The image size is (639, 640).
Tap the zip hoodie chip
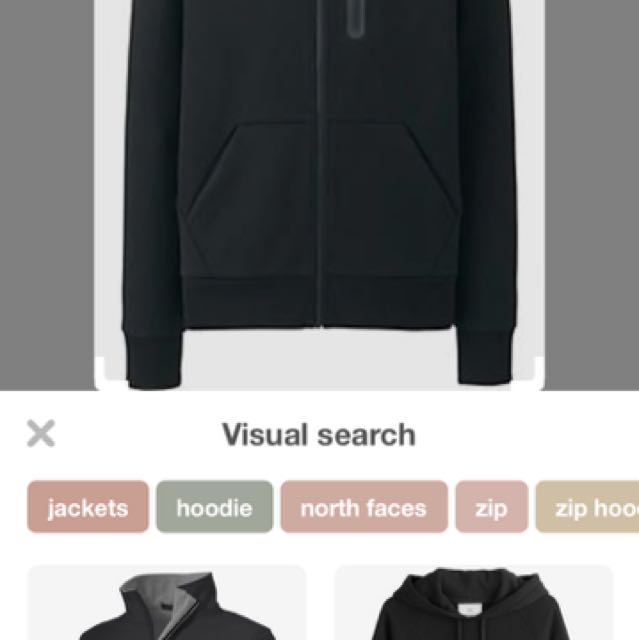[590, 507]
